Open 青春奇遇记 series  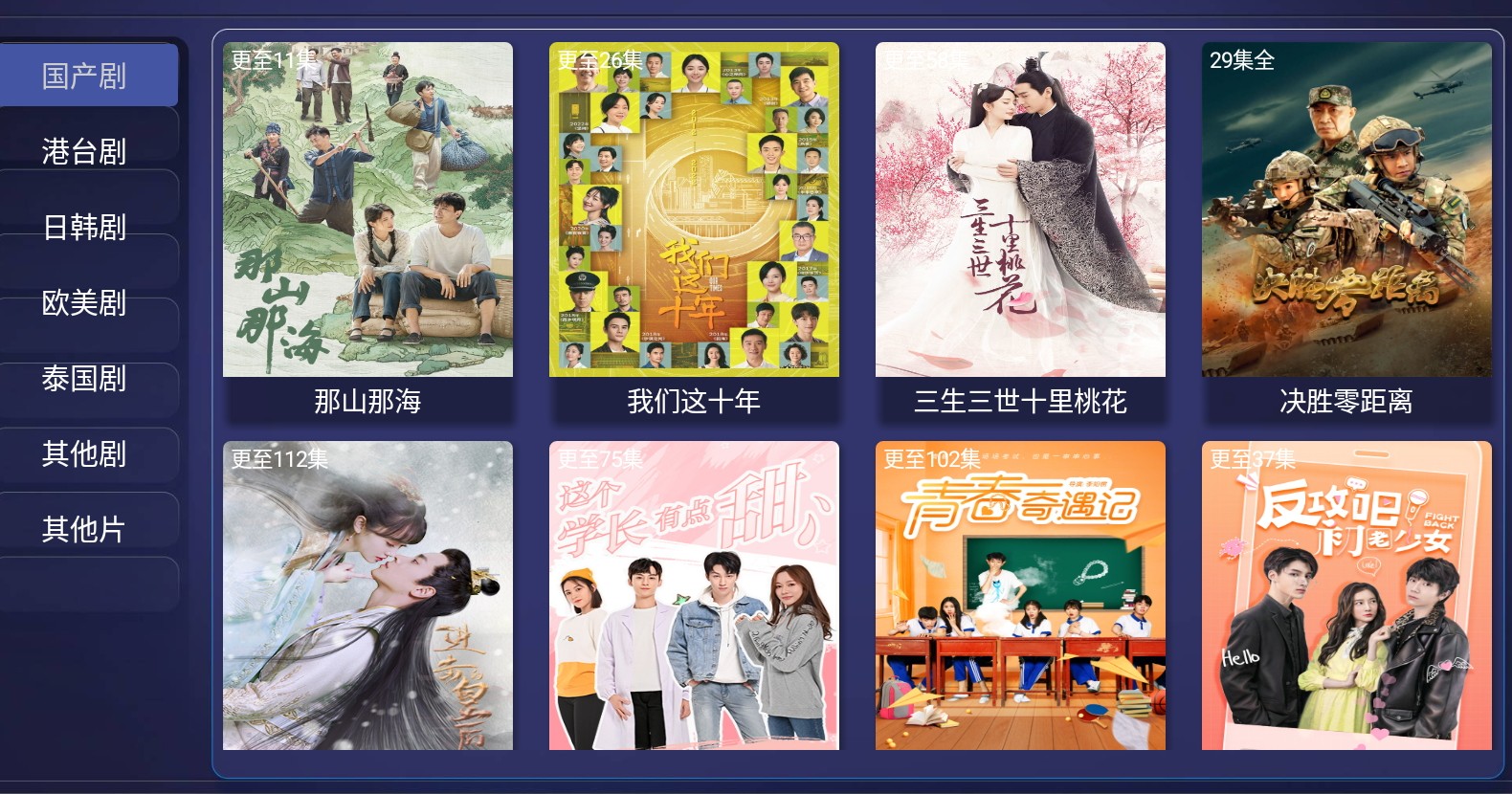click(1020, 595)
